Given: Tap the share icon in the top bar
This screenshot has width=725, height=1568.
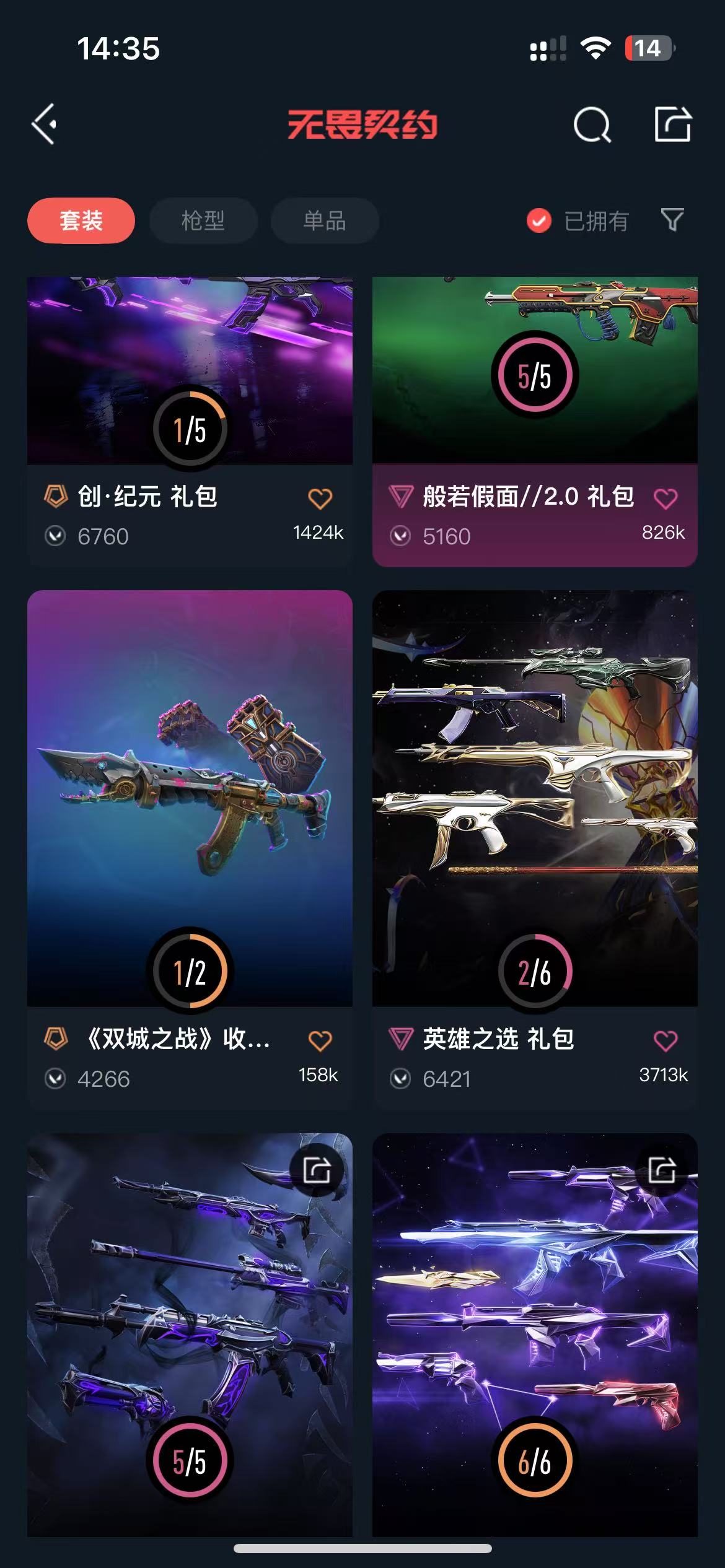Looking at the screenshot, I should (x=672, y=124).
